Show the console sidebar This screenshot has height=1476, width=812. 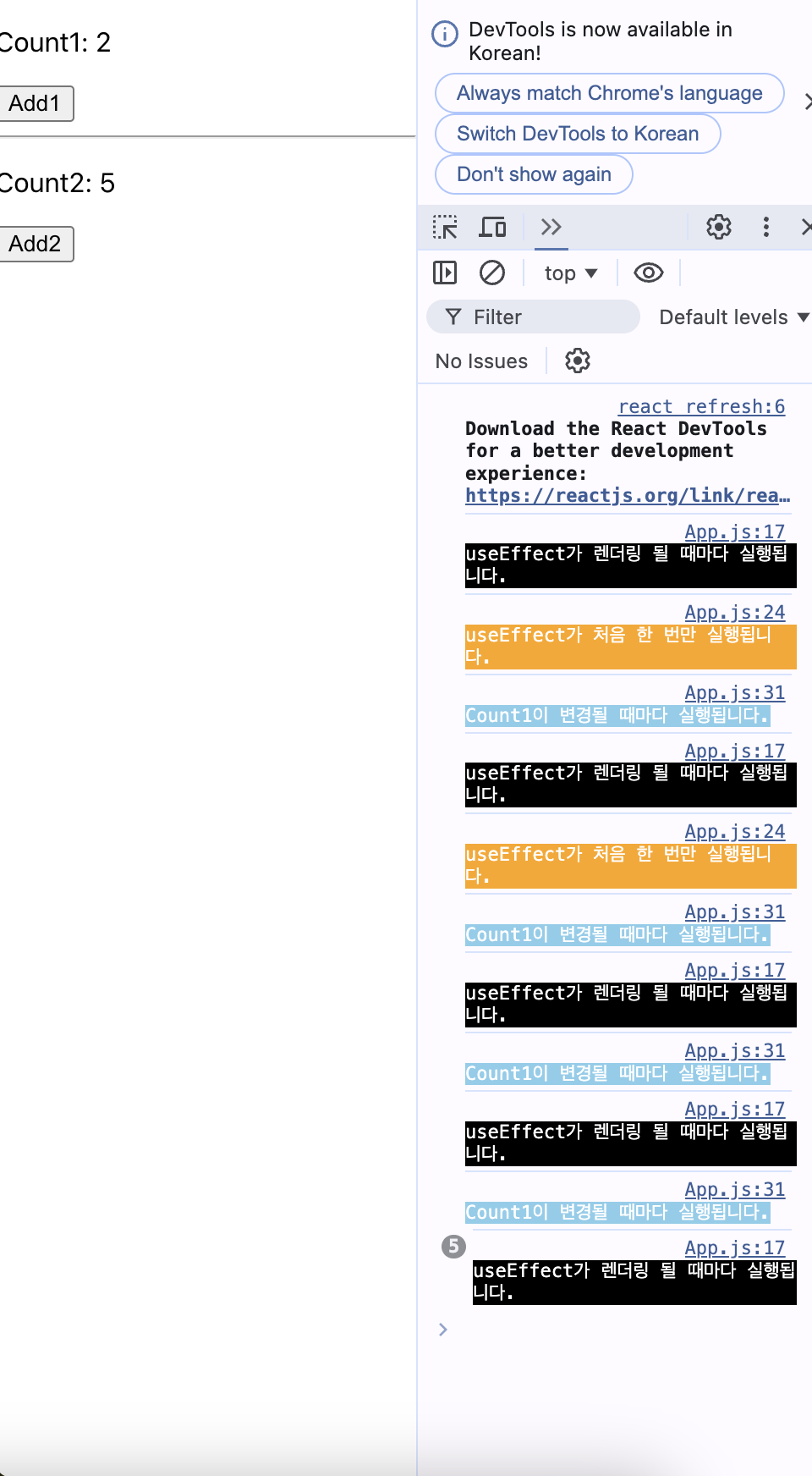445,273
